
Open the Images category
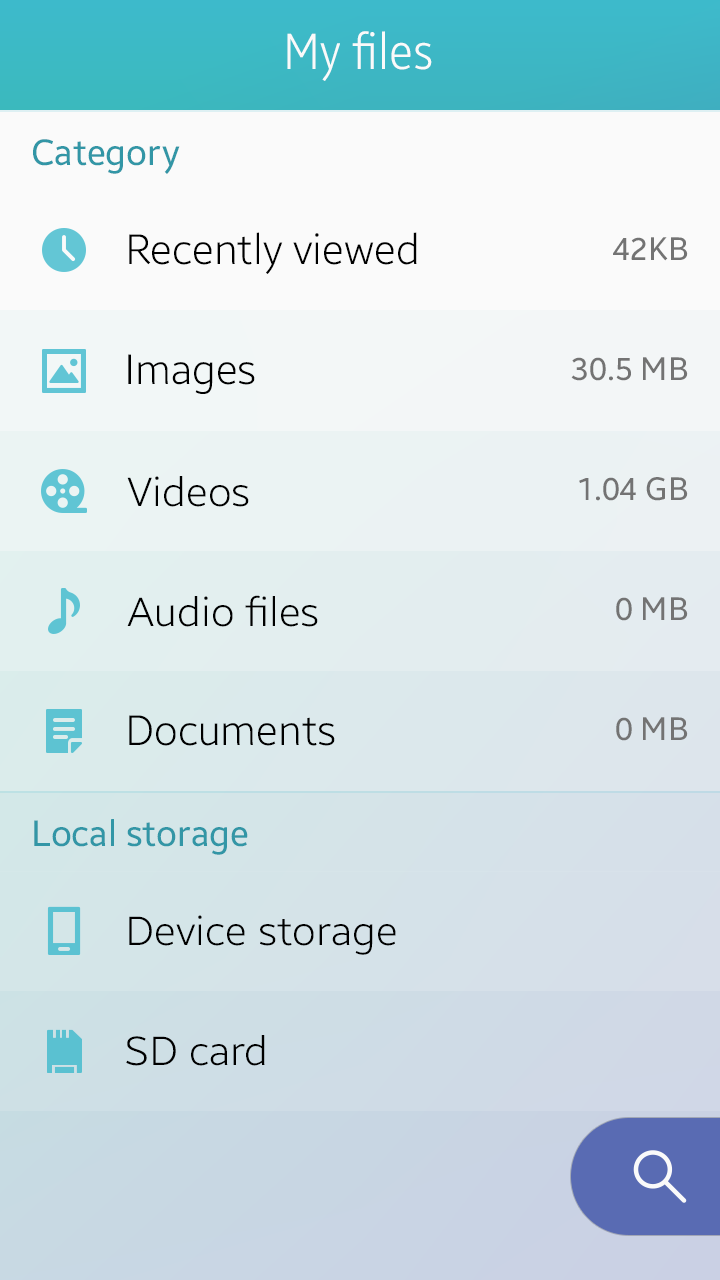[x=190, y=371]
